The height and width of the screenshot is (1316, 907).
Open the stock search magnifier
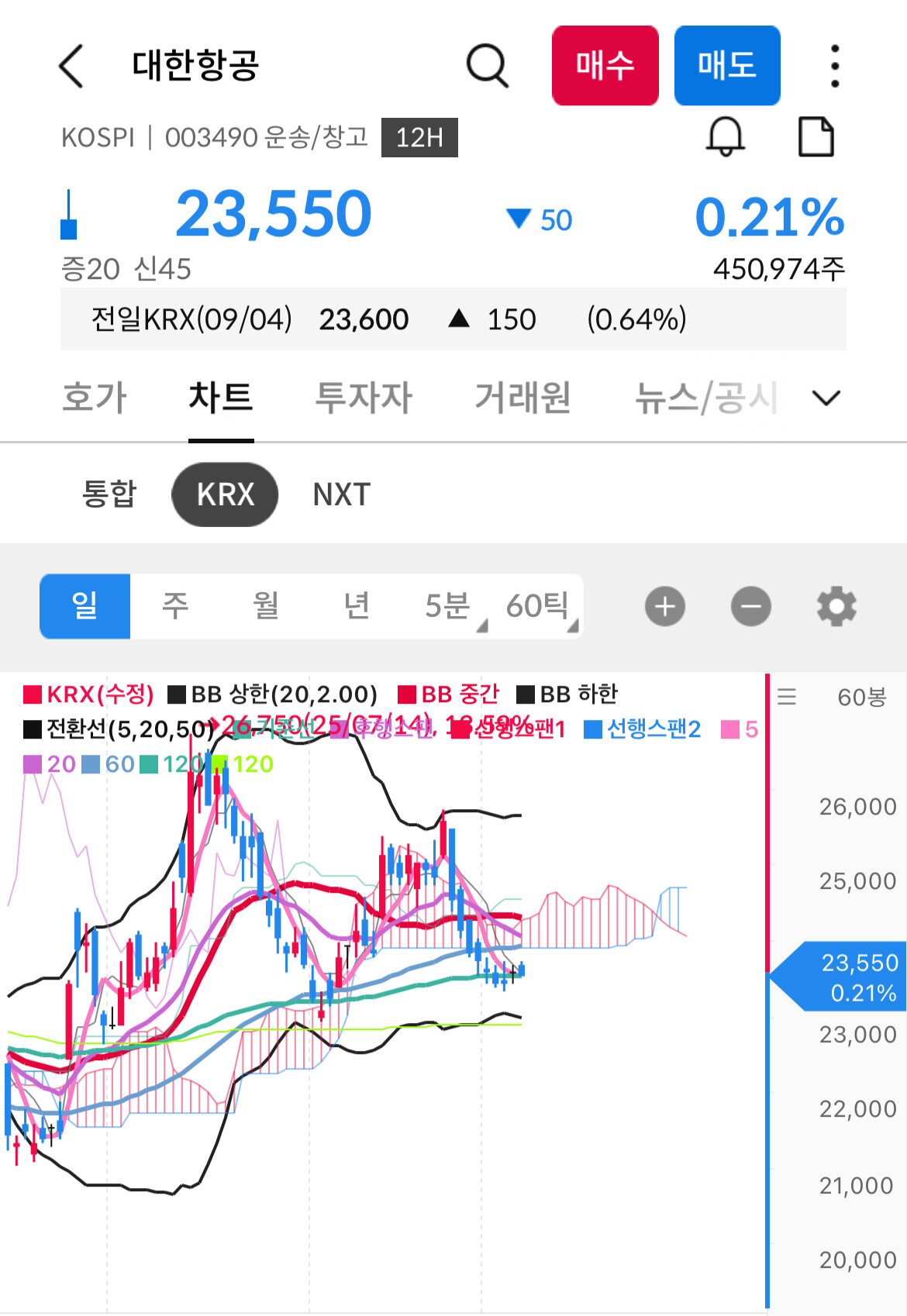pyautogui.click(x=488, y=66)
